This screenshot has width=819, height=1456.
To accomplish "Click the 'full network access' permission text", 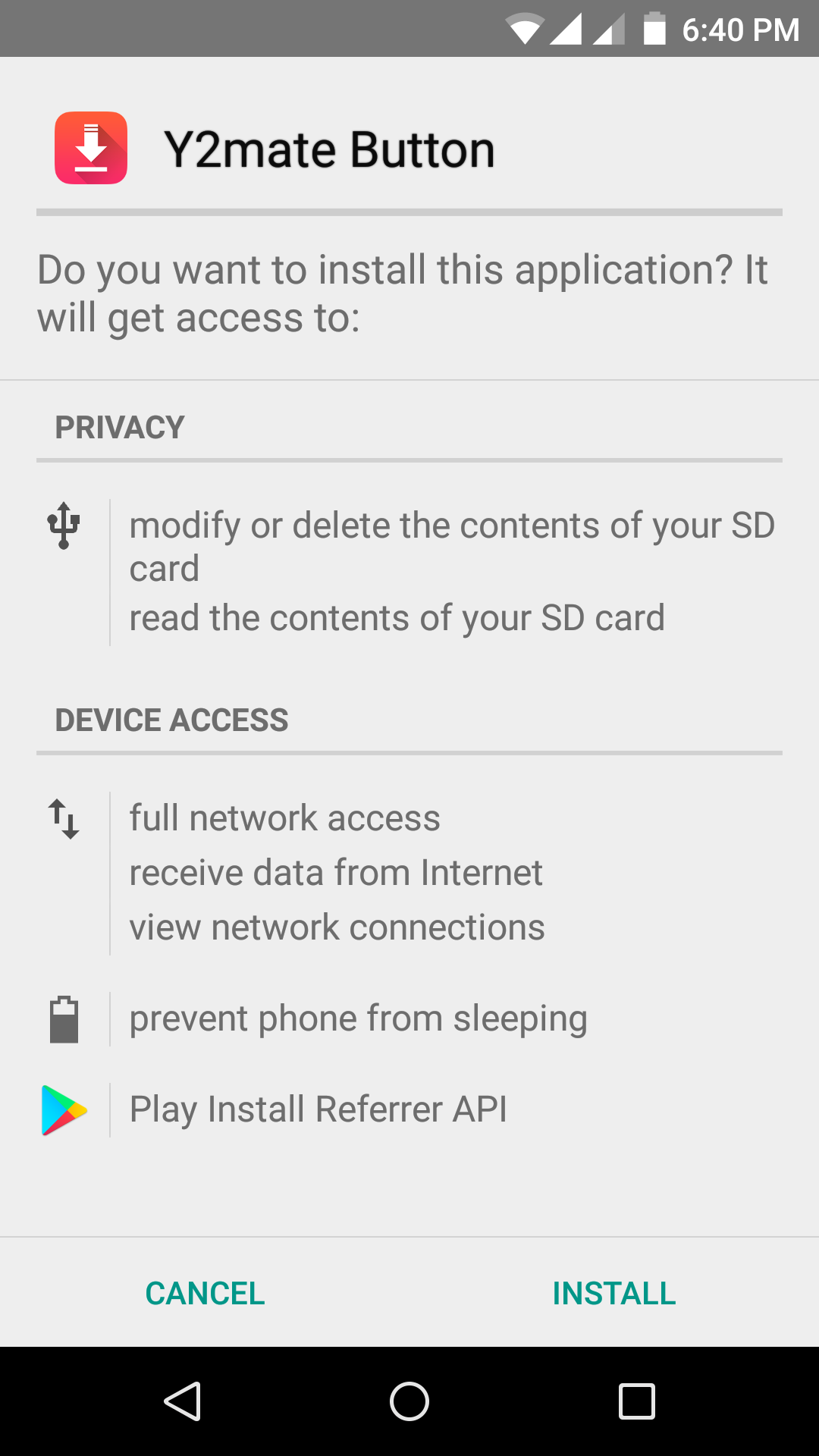I will click(x=284, y=818).
